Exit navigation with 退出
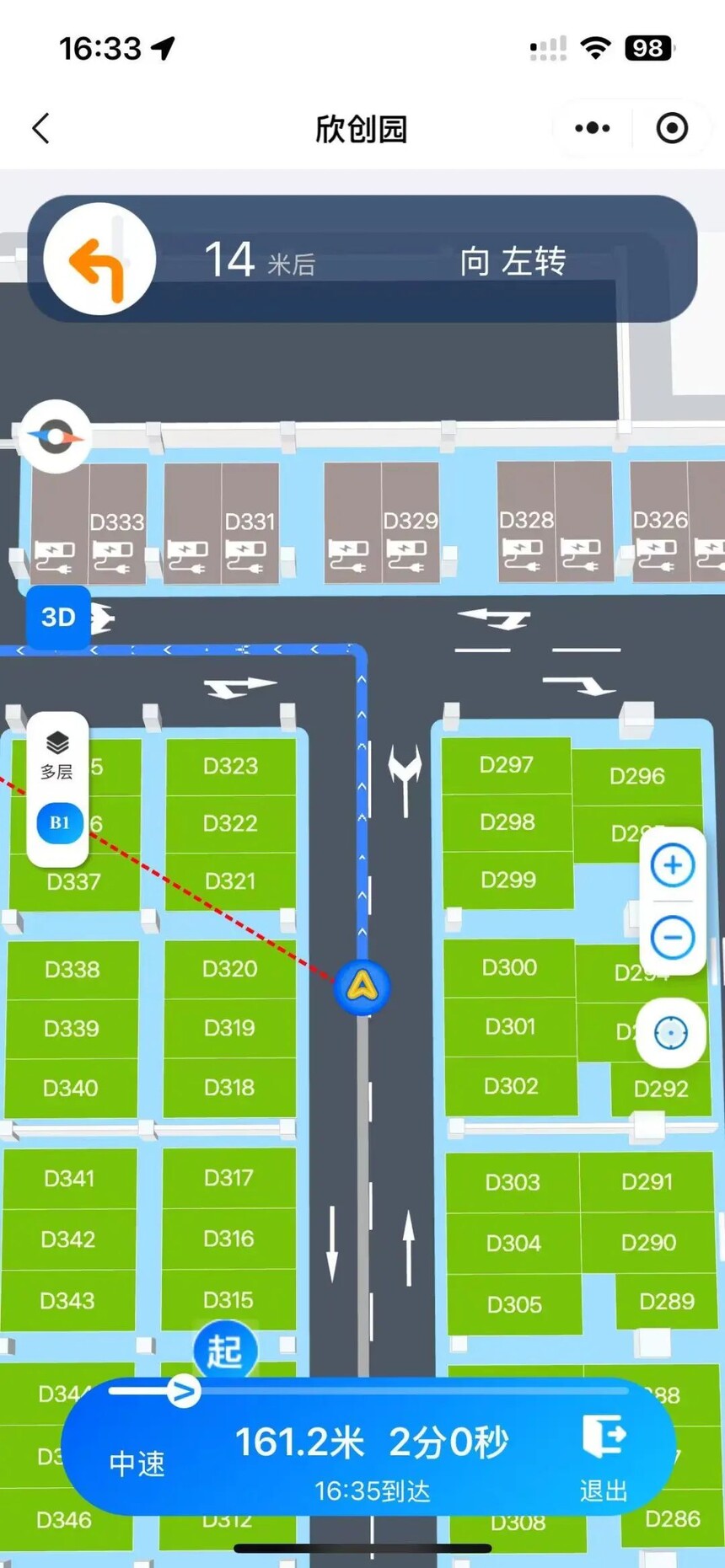The width and height of the screenshot is (725, 1568). point(604,1458)
